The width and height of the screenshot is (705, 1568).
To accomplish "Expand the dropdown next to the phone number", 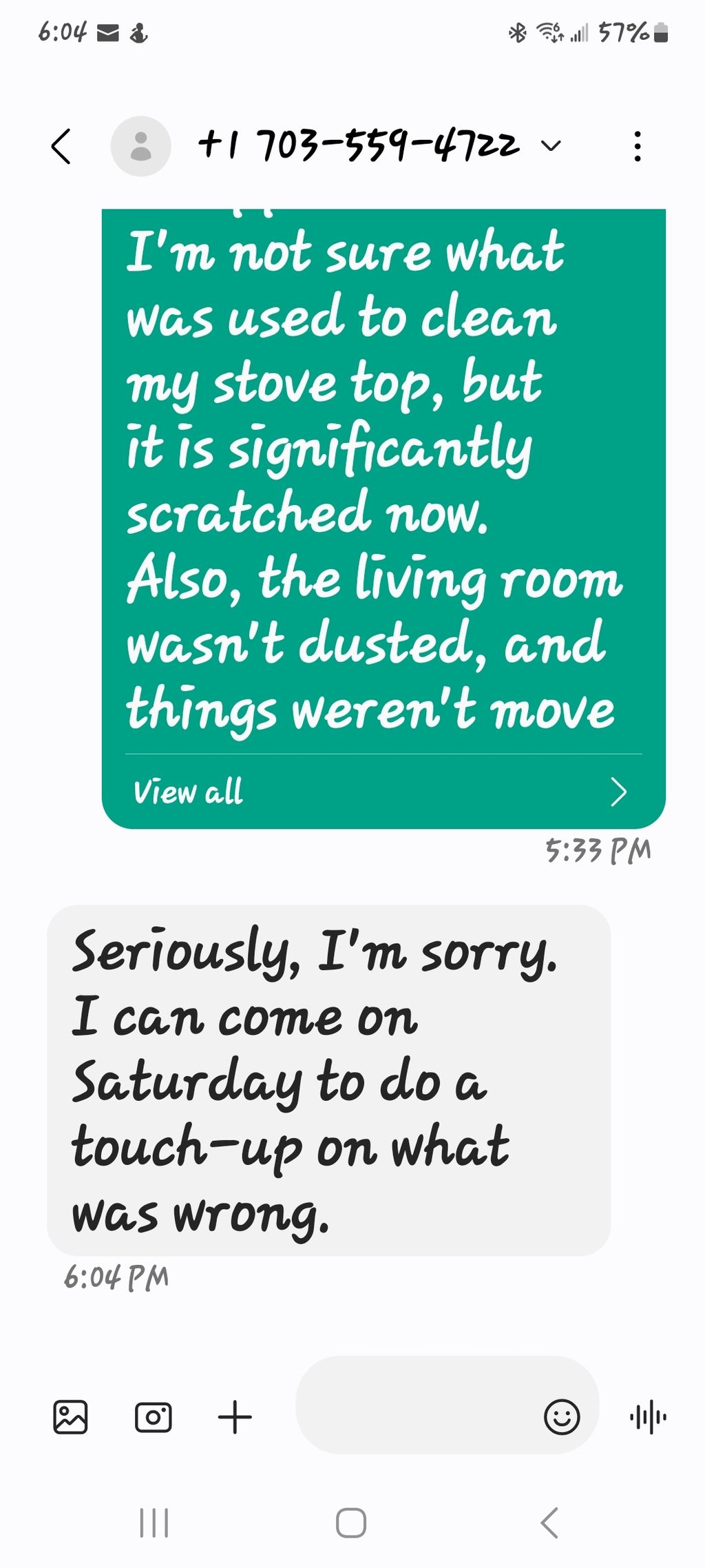I will (551, 146).
